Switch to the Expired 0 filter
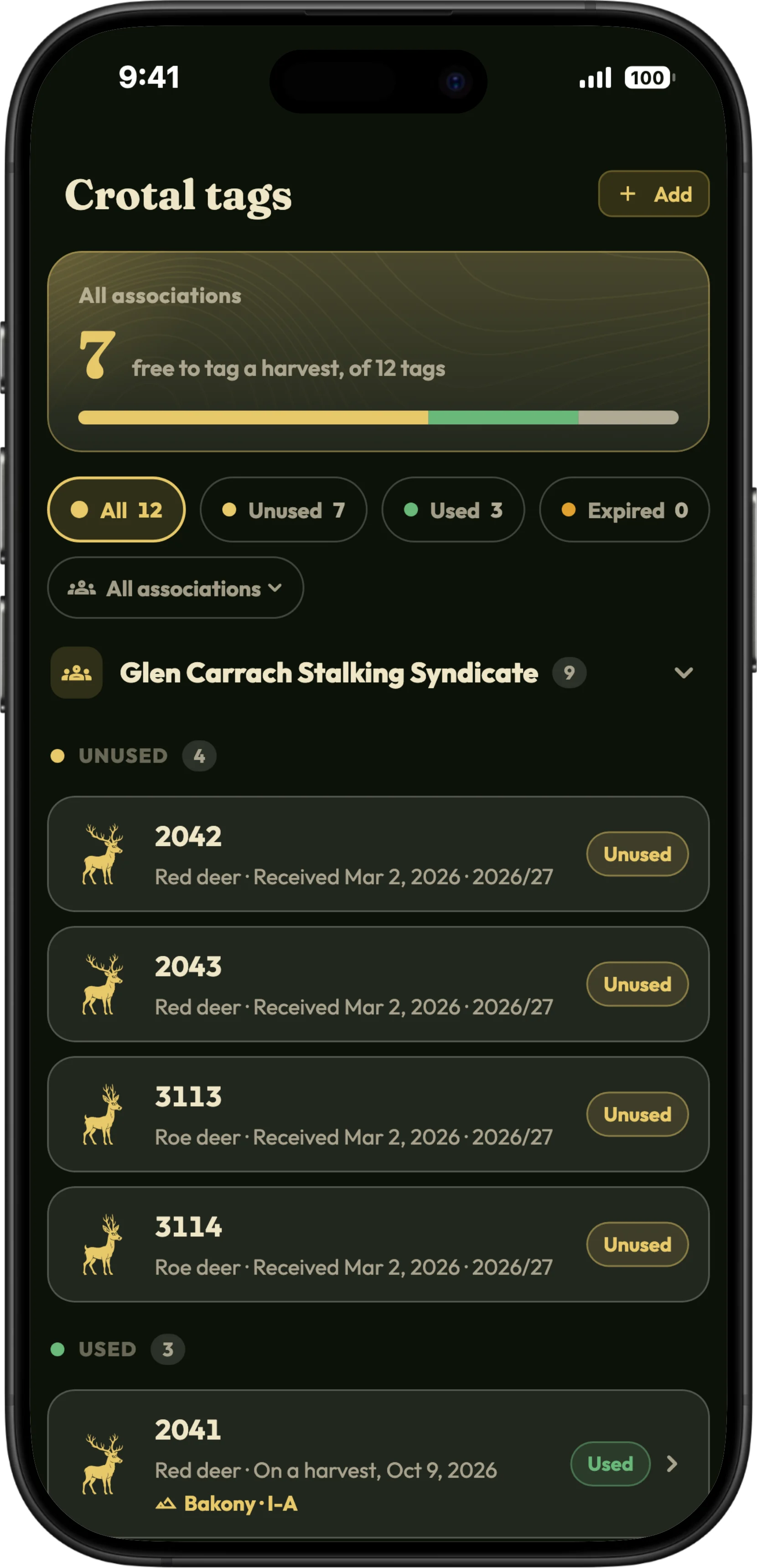 click(624, 509)
